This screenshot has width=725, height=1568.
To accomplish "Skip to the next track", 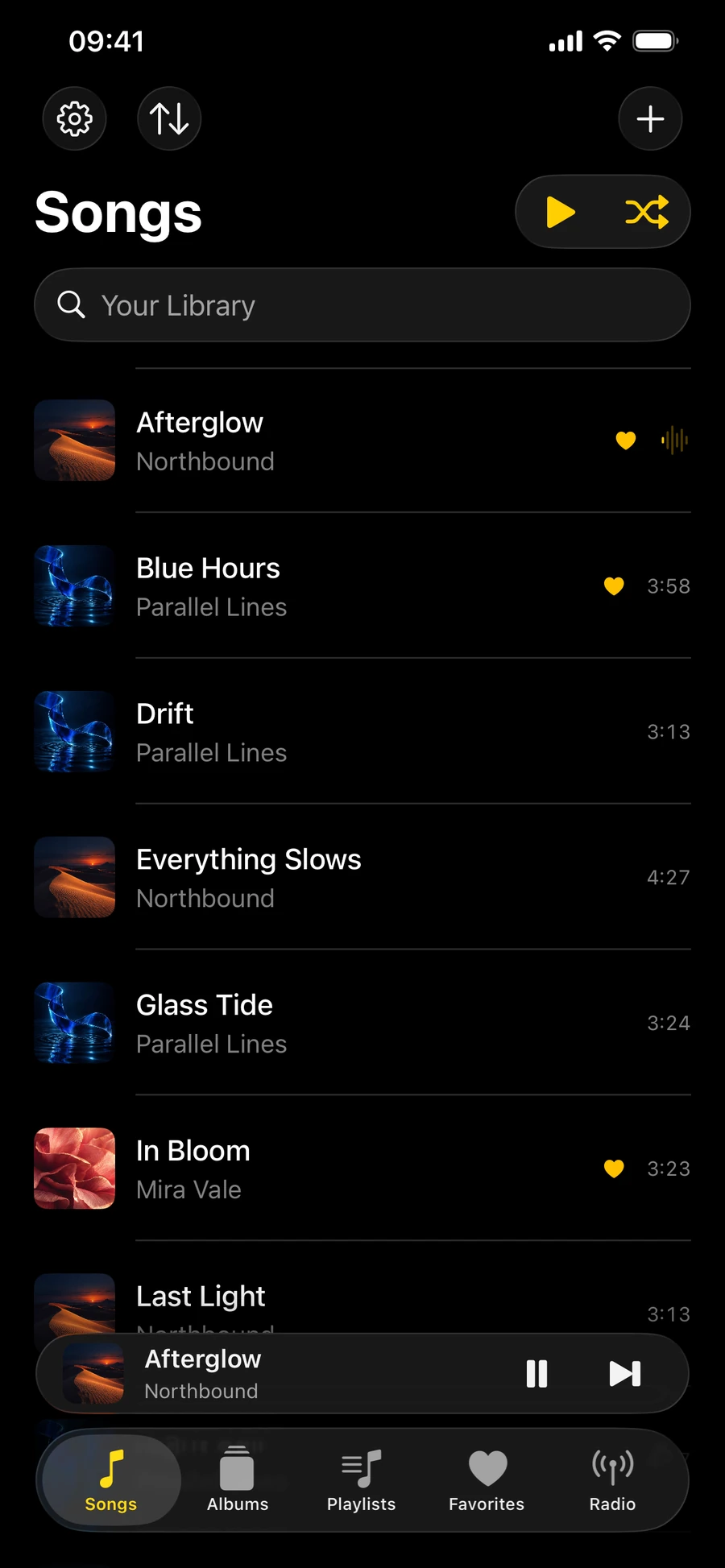I will click(x=625, y=1374).
